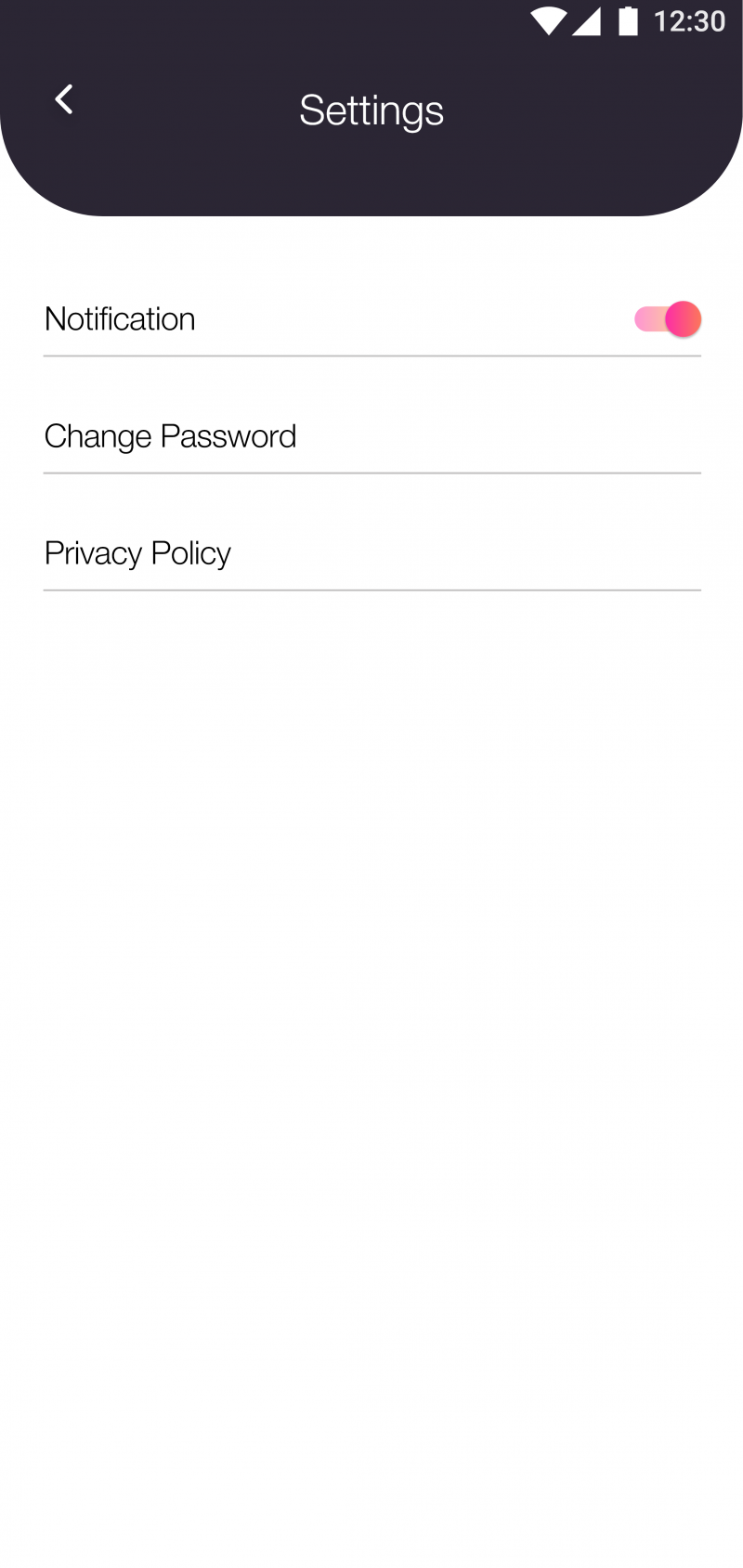Open the Change Password option
The image size is (743, 1568).
point(170,436)
